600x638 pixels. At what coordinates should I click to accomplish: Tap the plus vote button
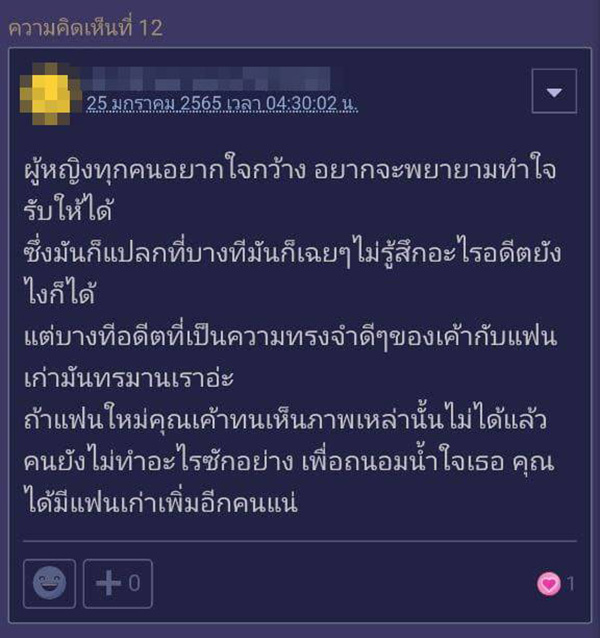[118, 584]
